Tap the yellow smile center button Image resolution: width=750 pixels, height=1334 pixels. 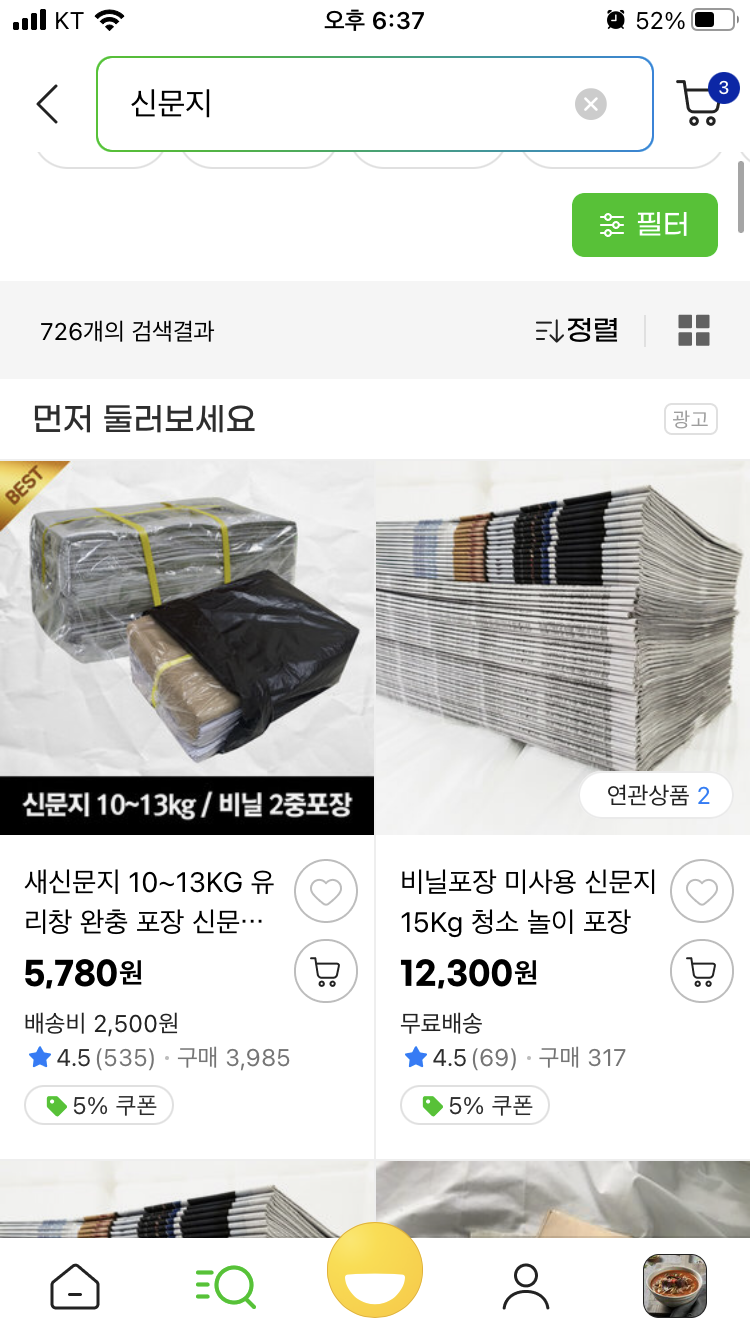point(375,1270)
